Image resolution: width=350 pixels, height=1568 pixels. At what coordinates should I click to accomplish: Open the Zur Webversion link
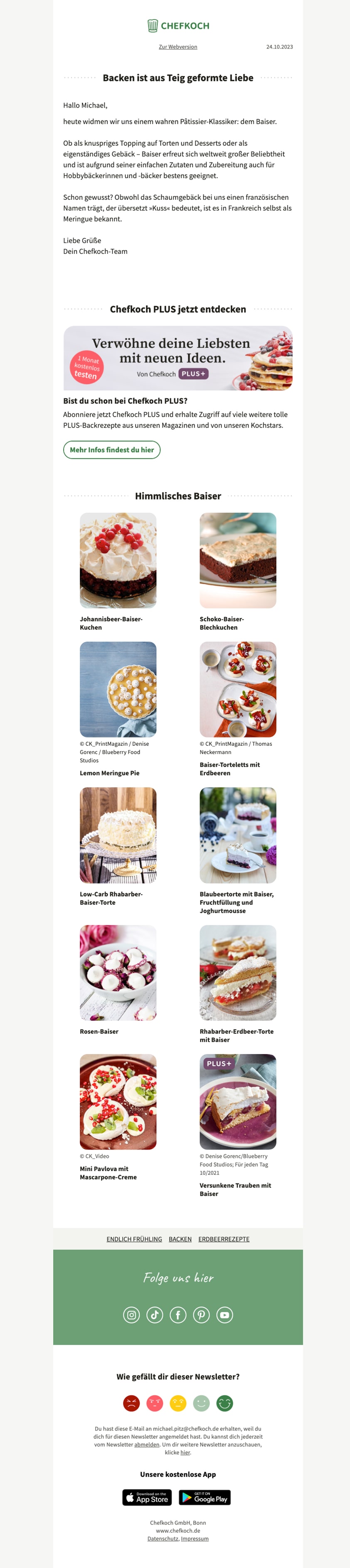178,47
